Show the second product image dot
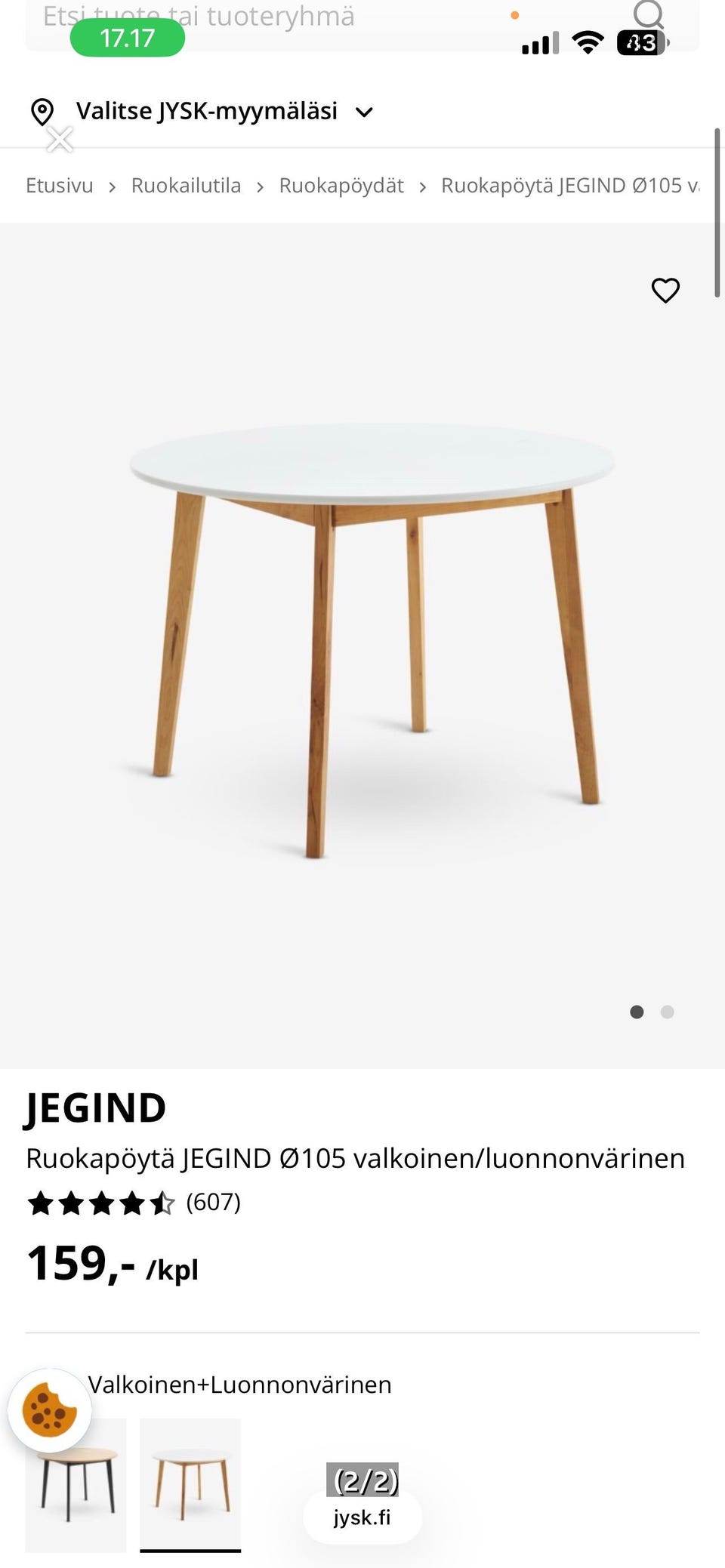 pyautogui.click(x=667, y=1012)
